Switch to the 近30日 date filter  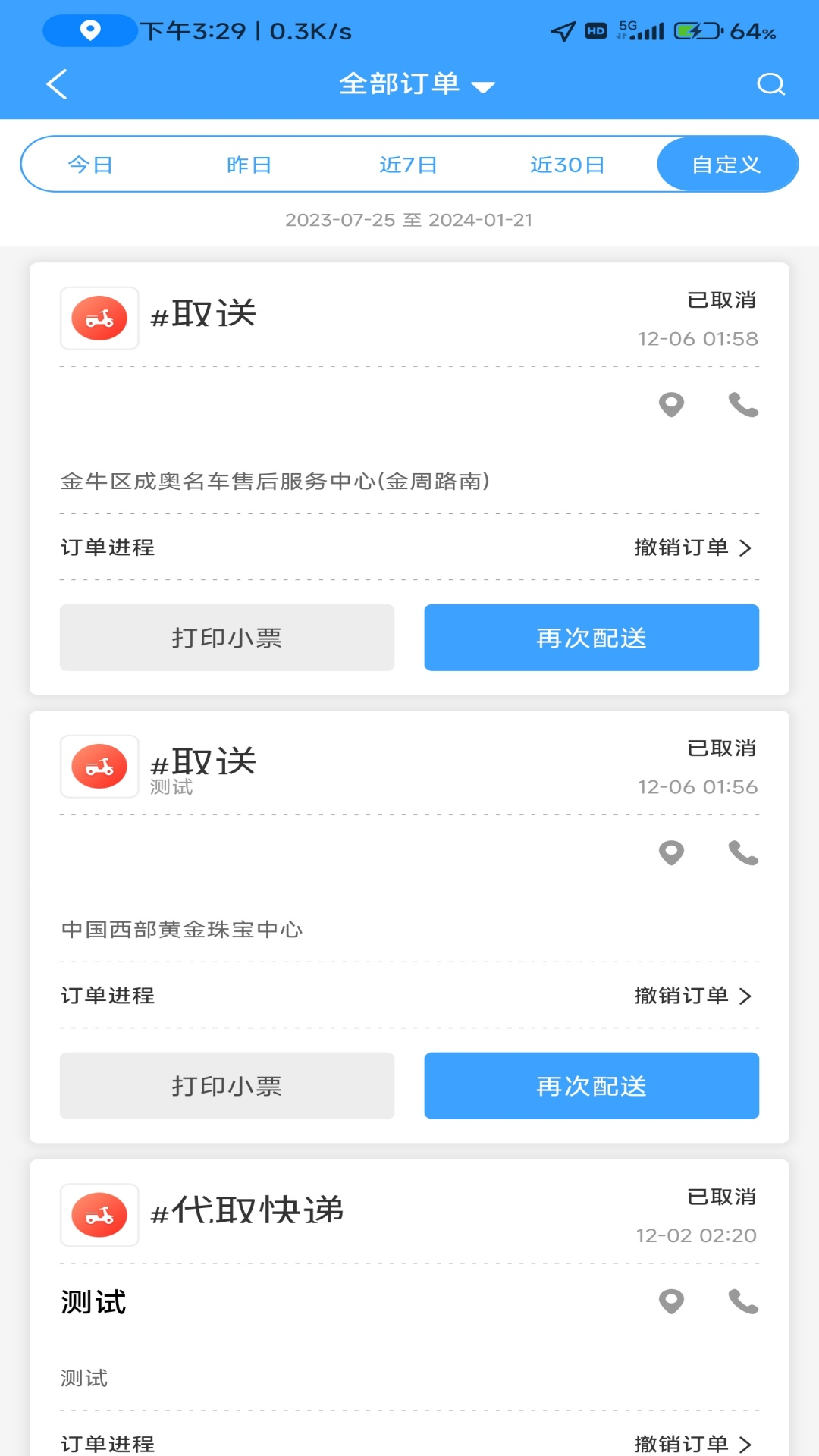pos(567,165)
